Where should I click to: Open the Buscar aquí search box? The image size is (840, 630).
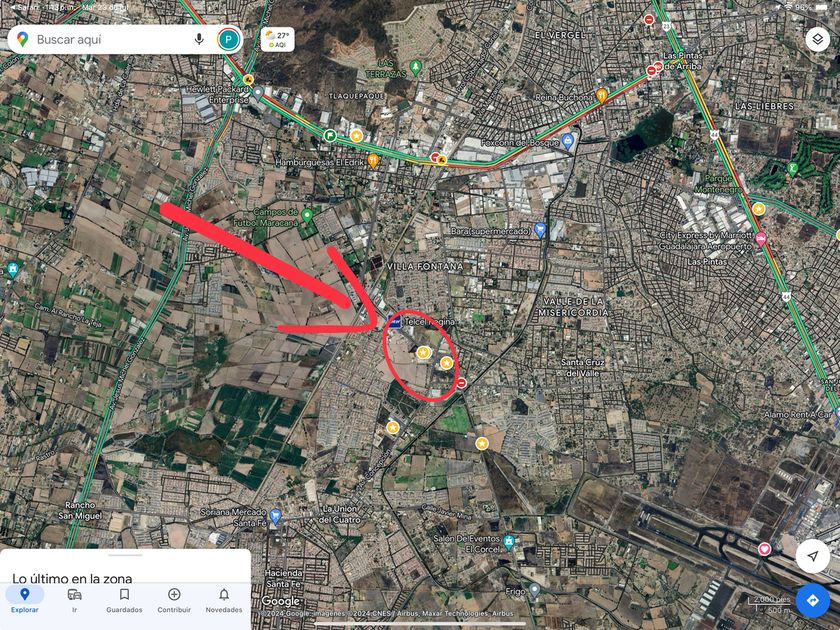point(100,39)
